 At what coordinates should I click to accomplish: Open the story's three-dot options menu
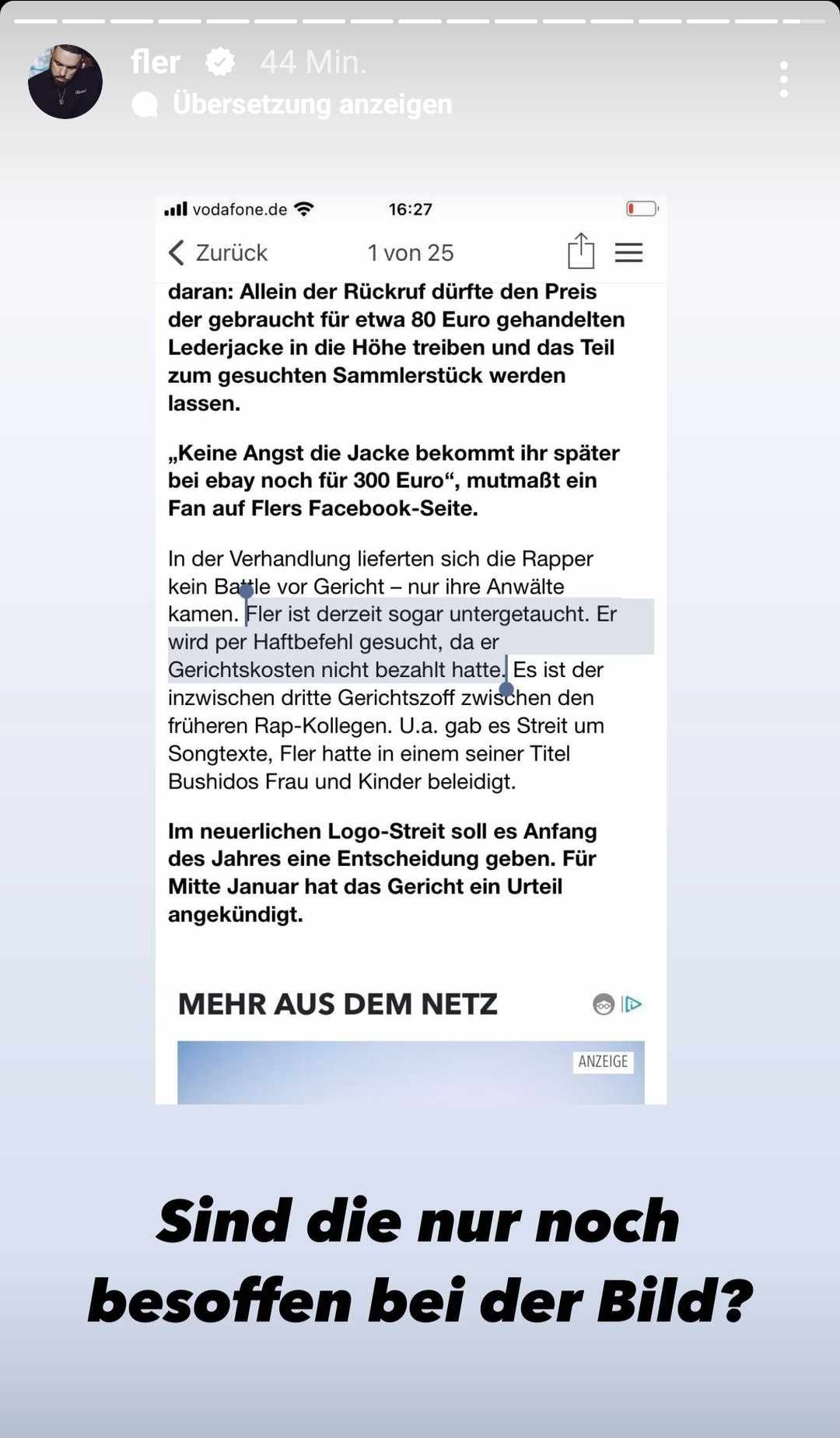point(783,79)
